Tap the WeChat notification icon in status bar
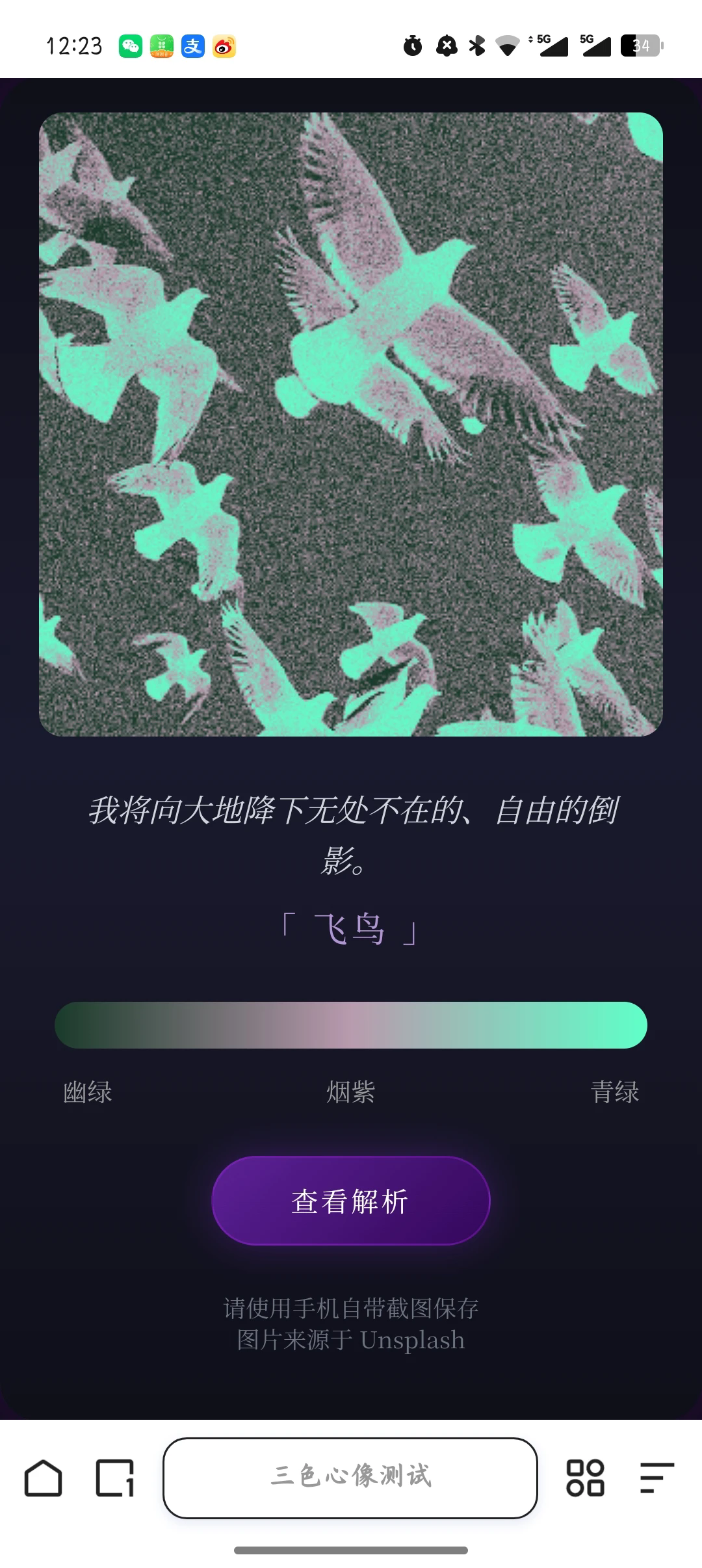Image resolution: width=702 pixels, height=1568 pixels. tap(130, 46)
